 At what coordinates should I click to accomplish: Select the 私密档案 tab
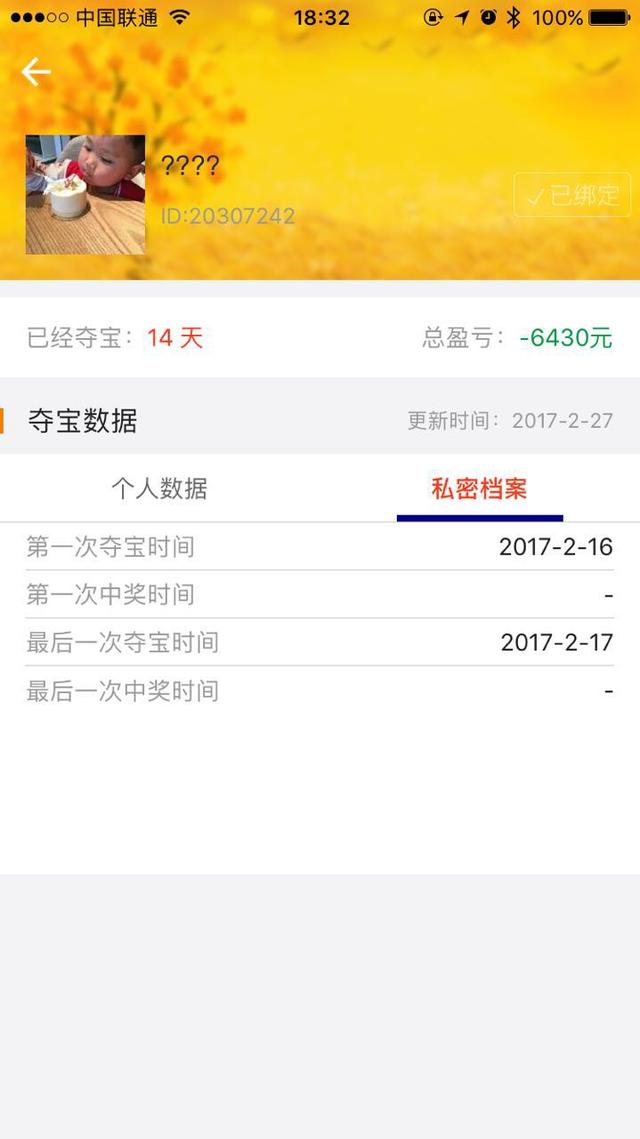click(479, 489)
